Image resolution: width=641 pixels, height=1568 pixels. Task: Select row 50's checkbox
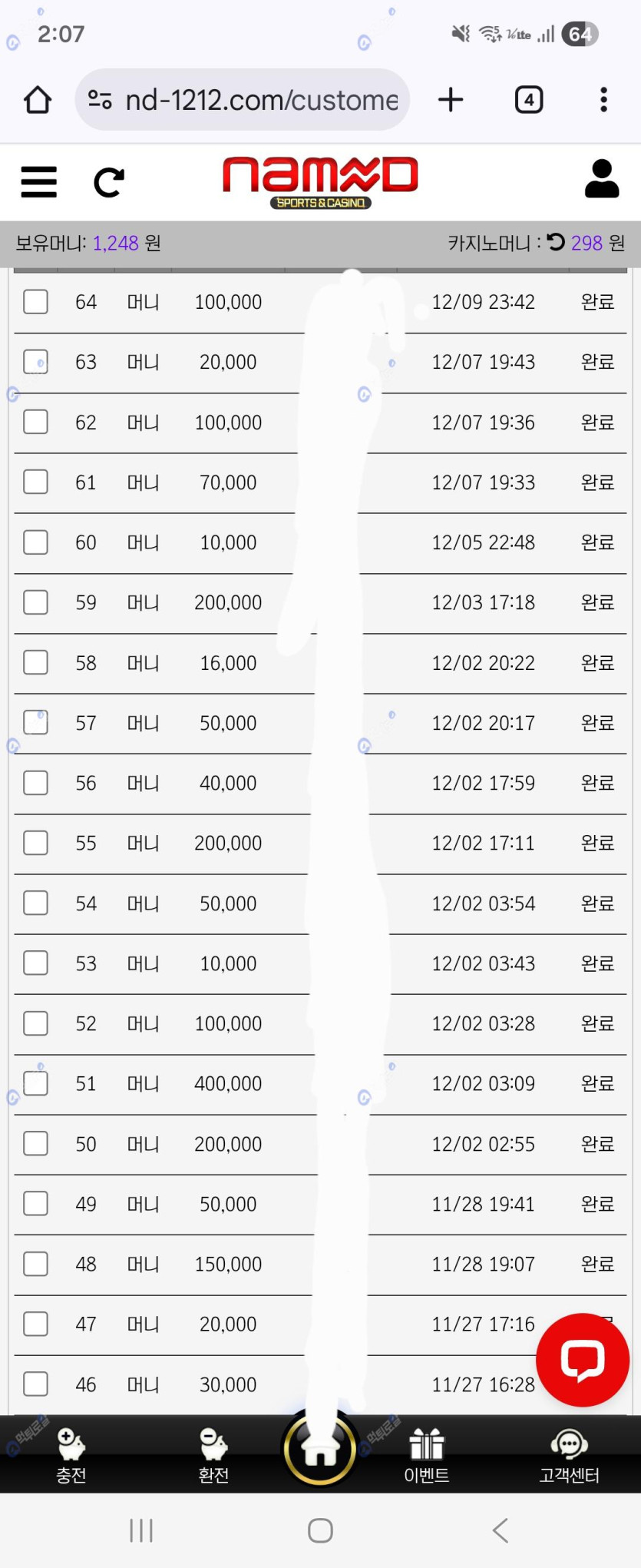(35, 1144)
